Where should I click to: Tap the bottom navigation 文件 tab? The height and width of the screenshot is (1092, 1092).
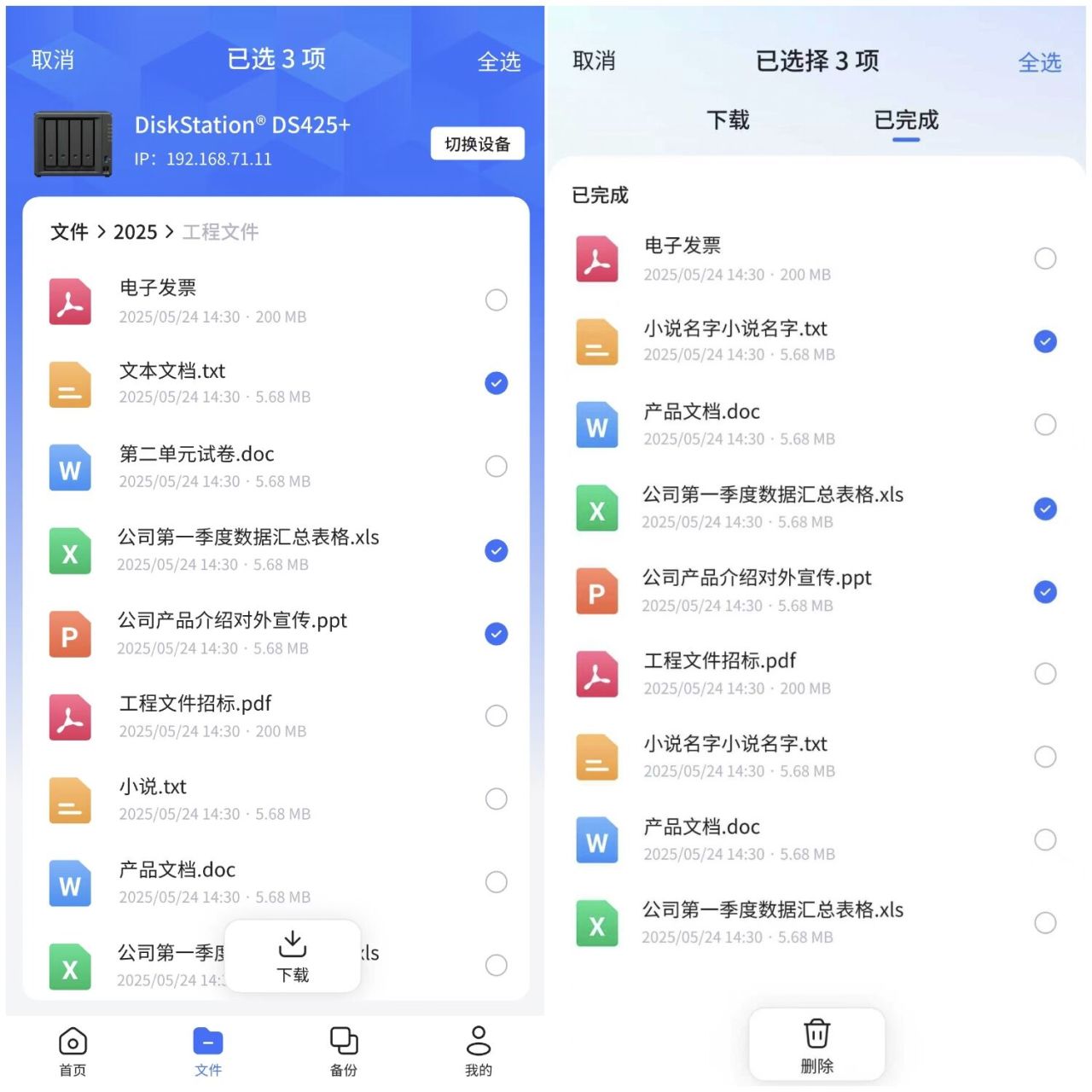click(x=208, y=1051)
